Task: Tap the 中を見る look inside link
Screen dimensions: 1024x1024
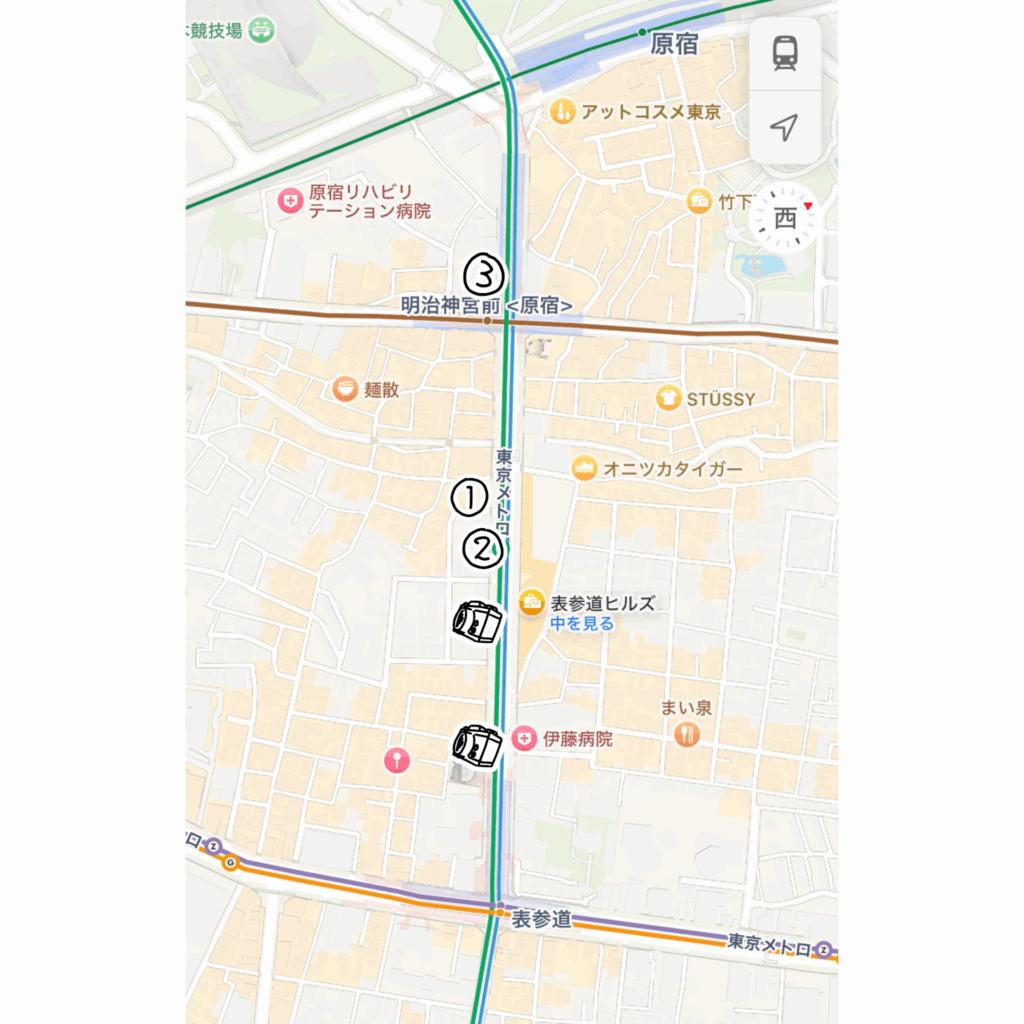Action: click(x=581, y=623)
